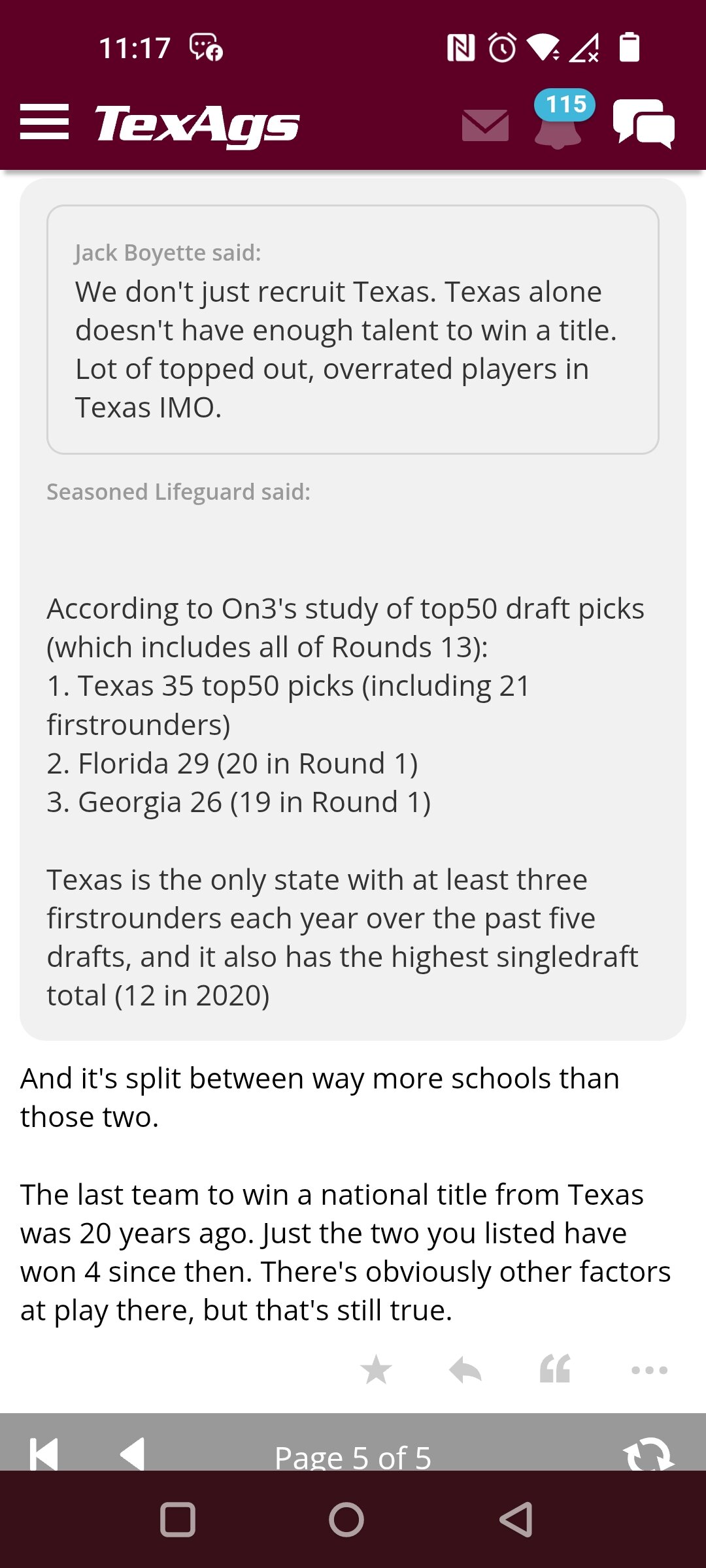Quote this post
706x1568 pixels.
tap(555, 1369)
